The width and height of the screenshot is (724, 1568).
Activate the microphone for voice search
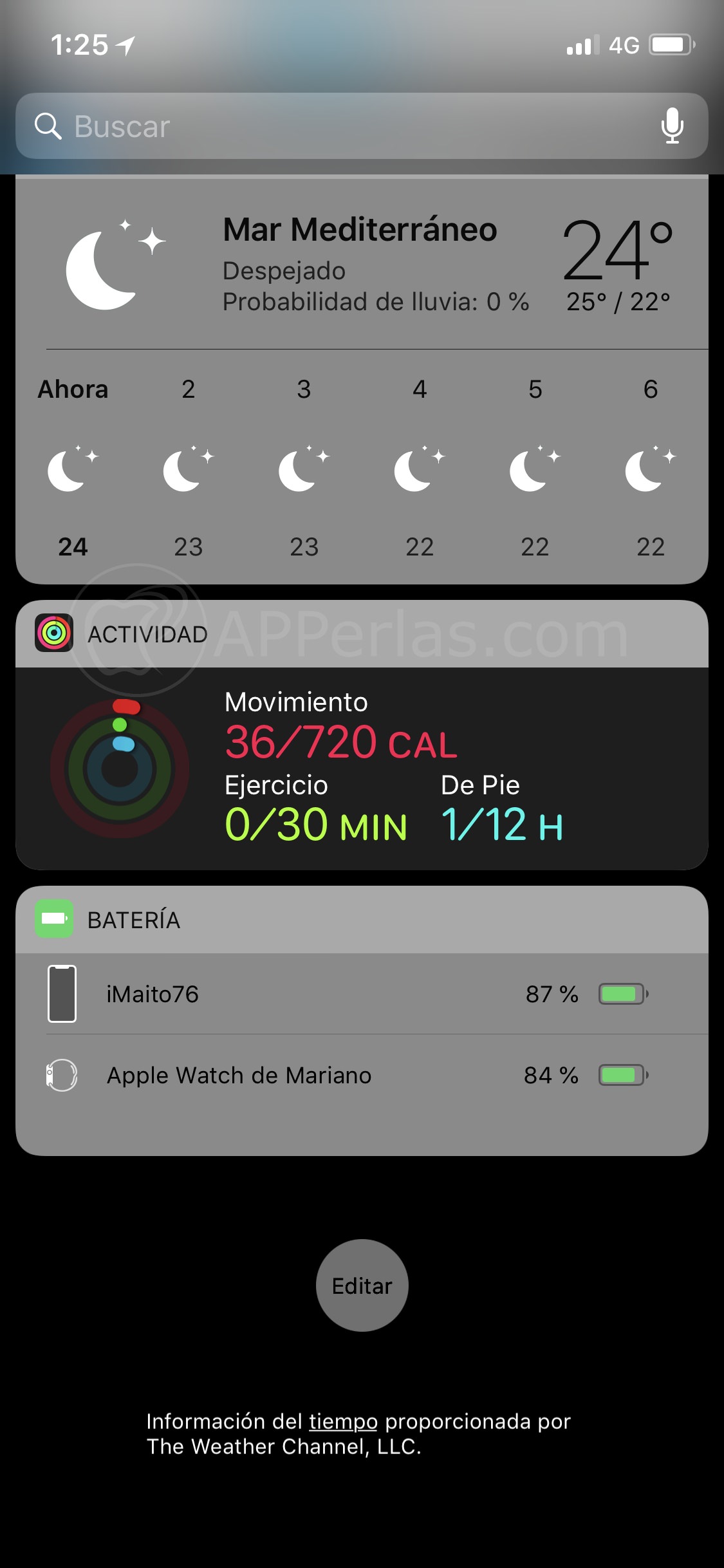coord(672,126)
